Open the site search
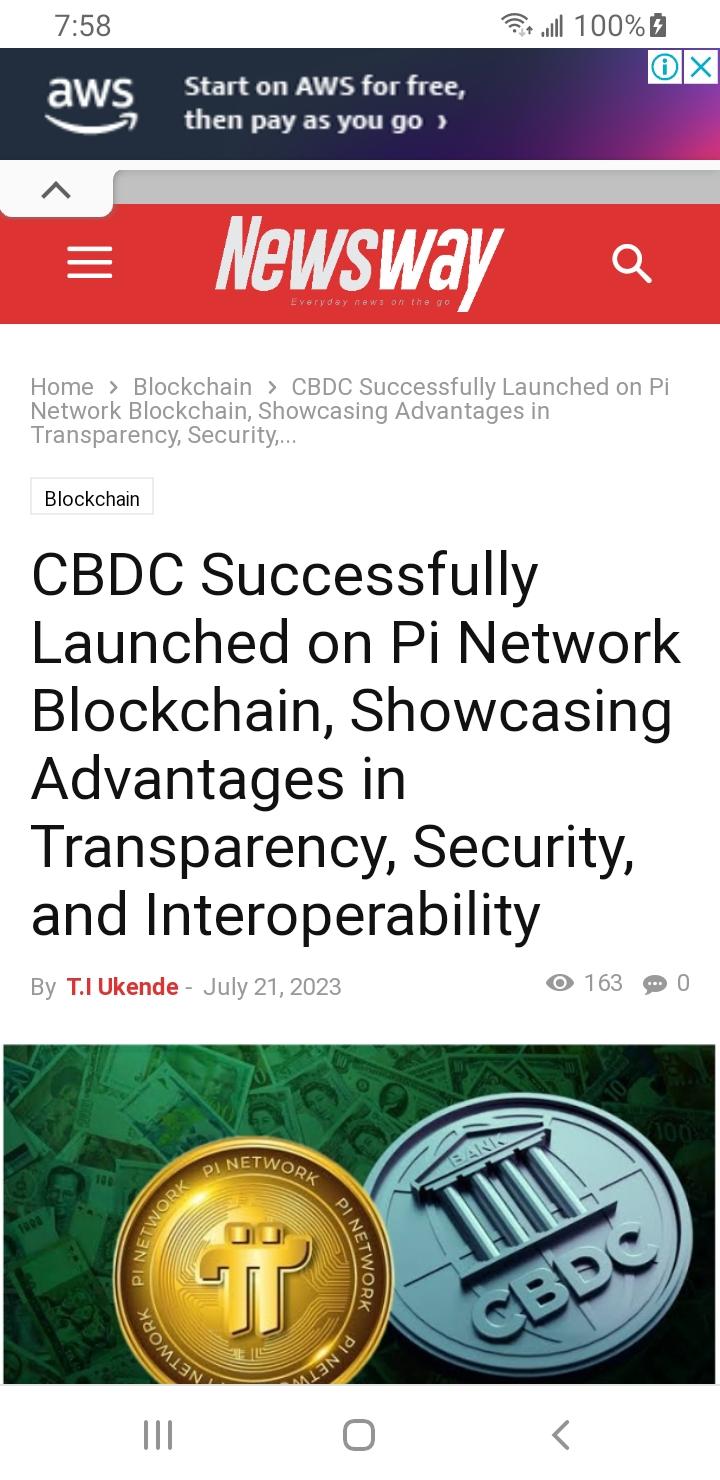 coord(631,265)
